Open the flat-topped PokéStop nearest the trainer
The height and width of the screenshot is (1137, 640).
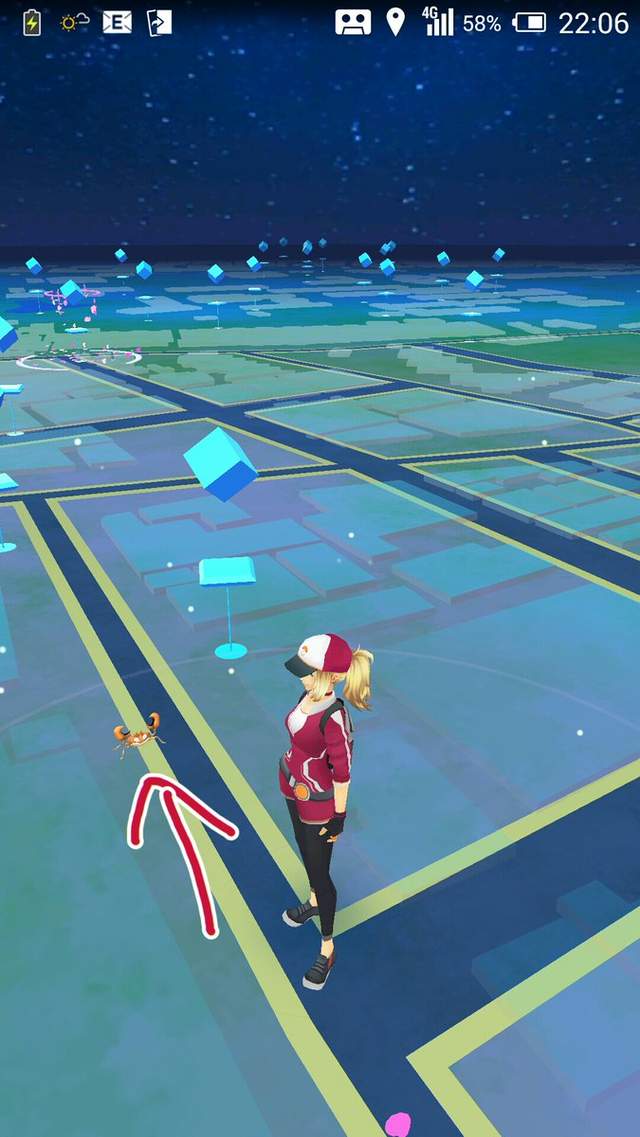(x=228, y=574)
